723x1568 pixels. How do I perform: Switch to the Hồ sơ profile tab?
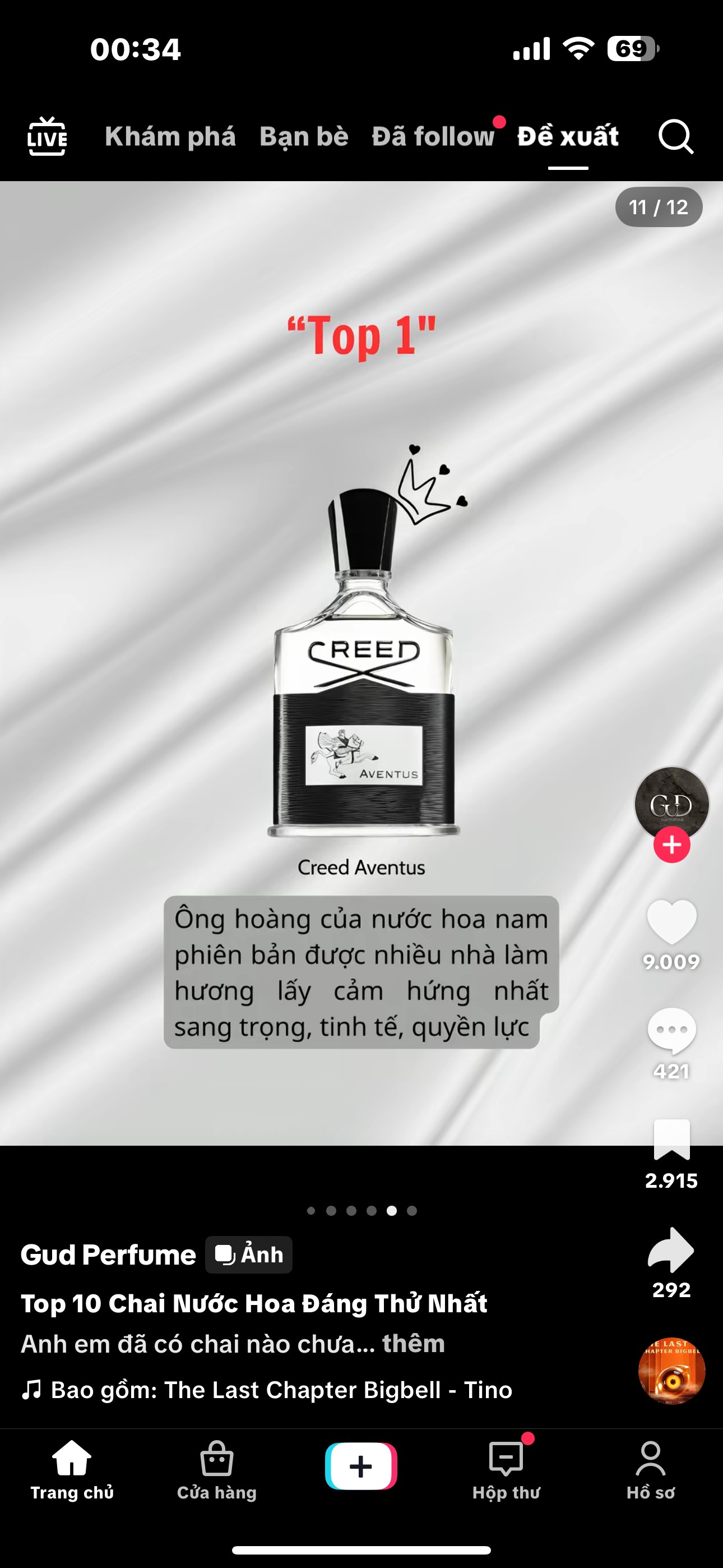651,1470
